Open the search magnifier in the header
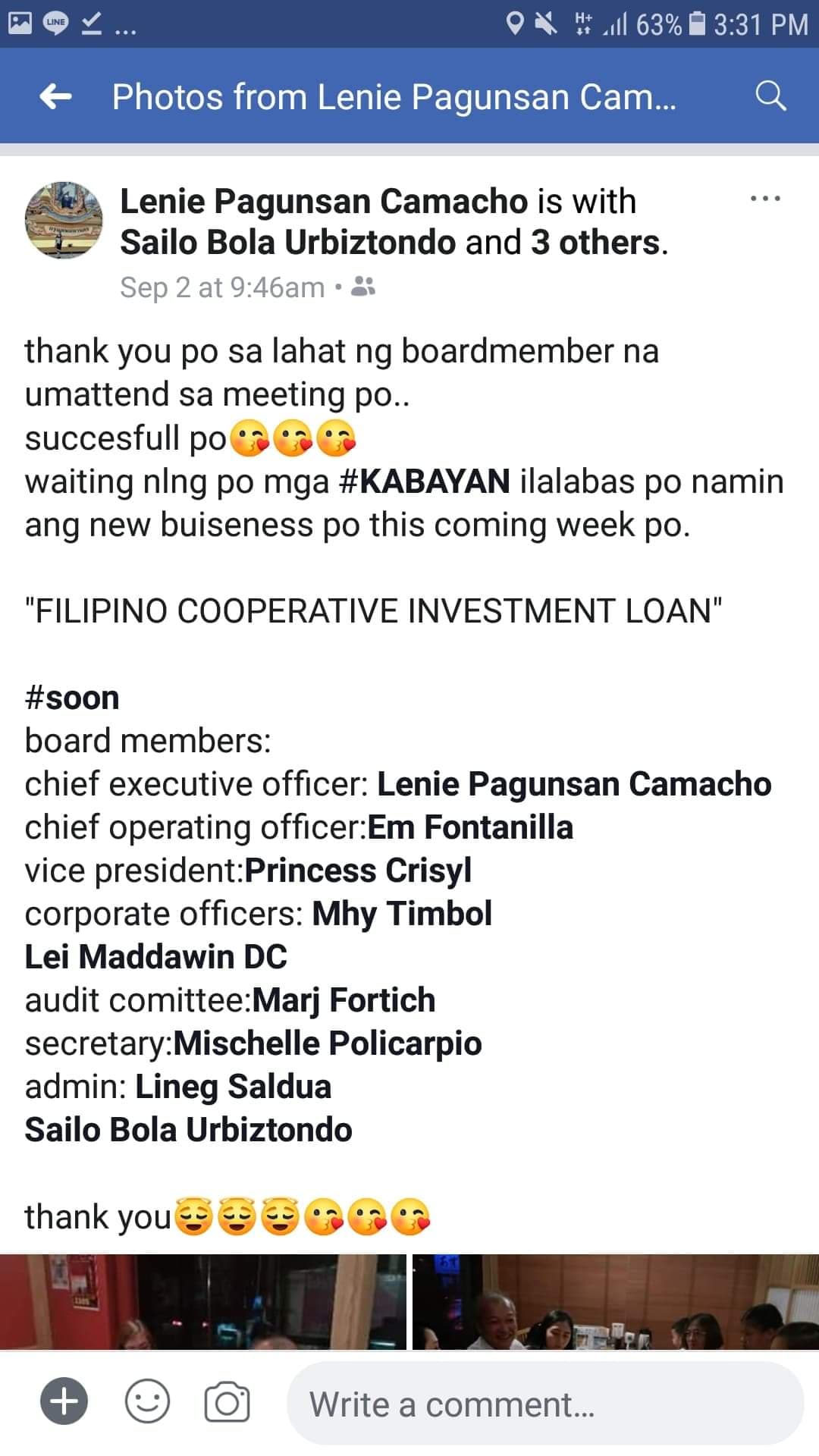The image size is (819, 1456). point(770,96)
